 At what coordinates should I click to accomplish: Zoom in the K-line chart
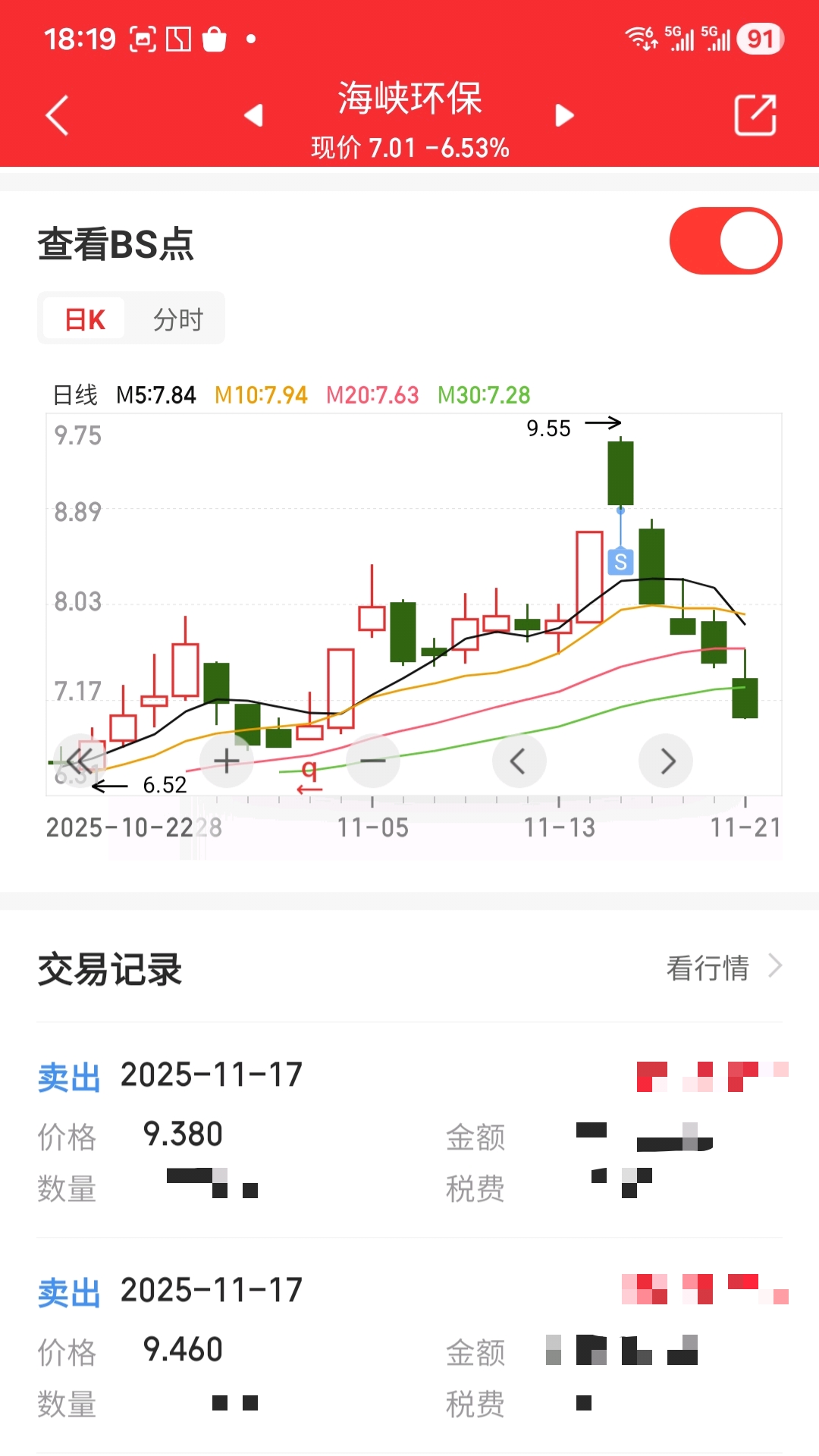[226, 761]
